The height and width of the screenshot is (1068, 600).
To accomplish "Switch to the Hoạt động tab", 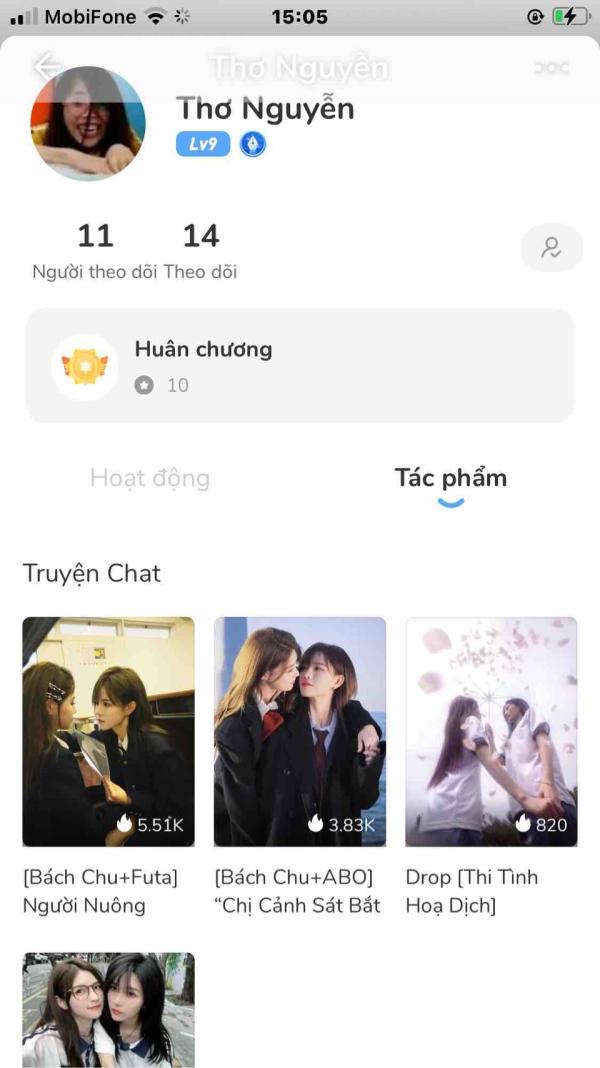I will click(150, 478).
